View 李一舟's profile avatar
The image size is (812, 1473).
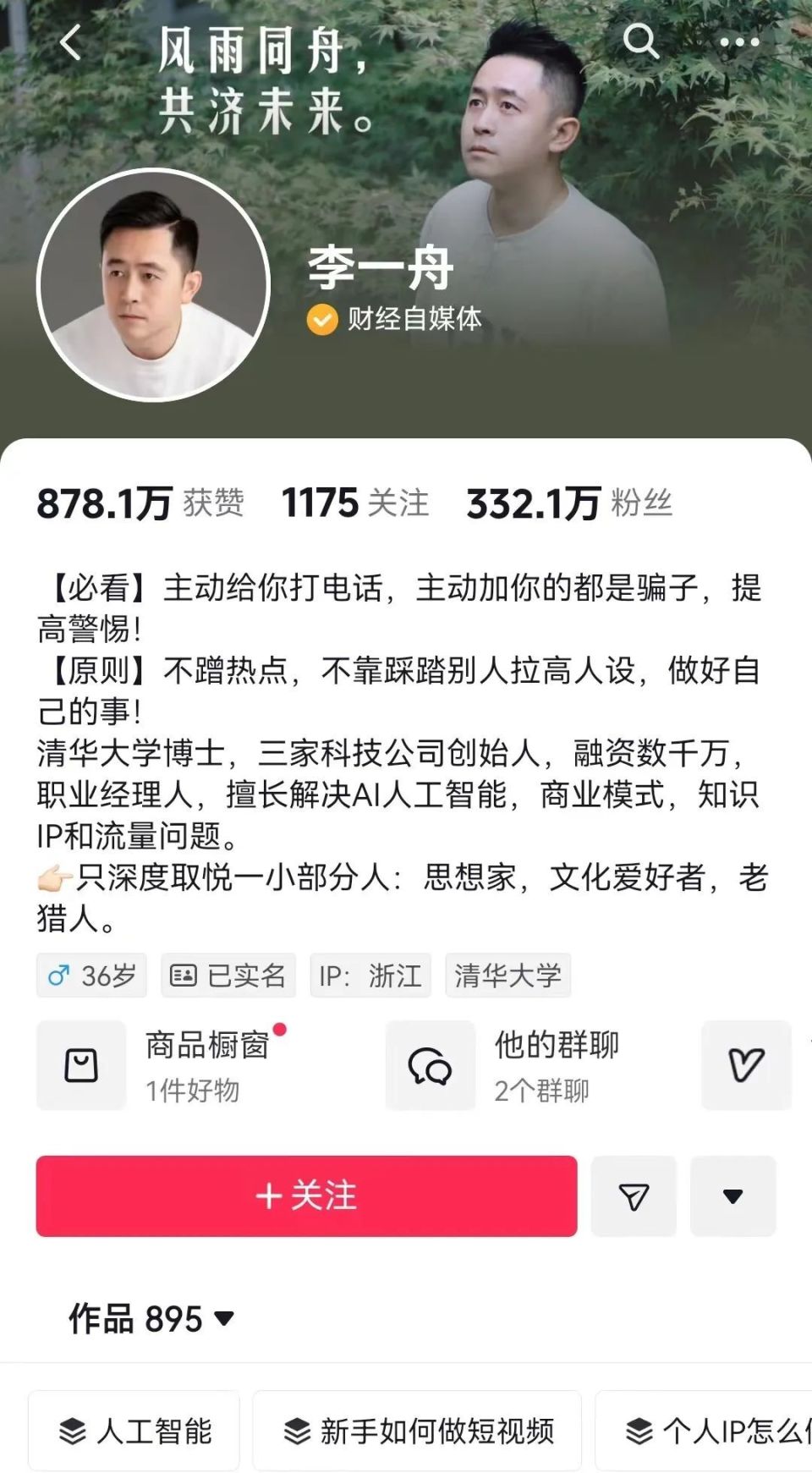tap(153, 285)
